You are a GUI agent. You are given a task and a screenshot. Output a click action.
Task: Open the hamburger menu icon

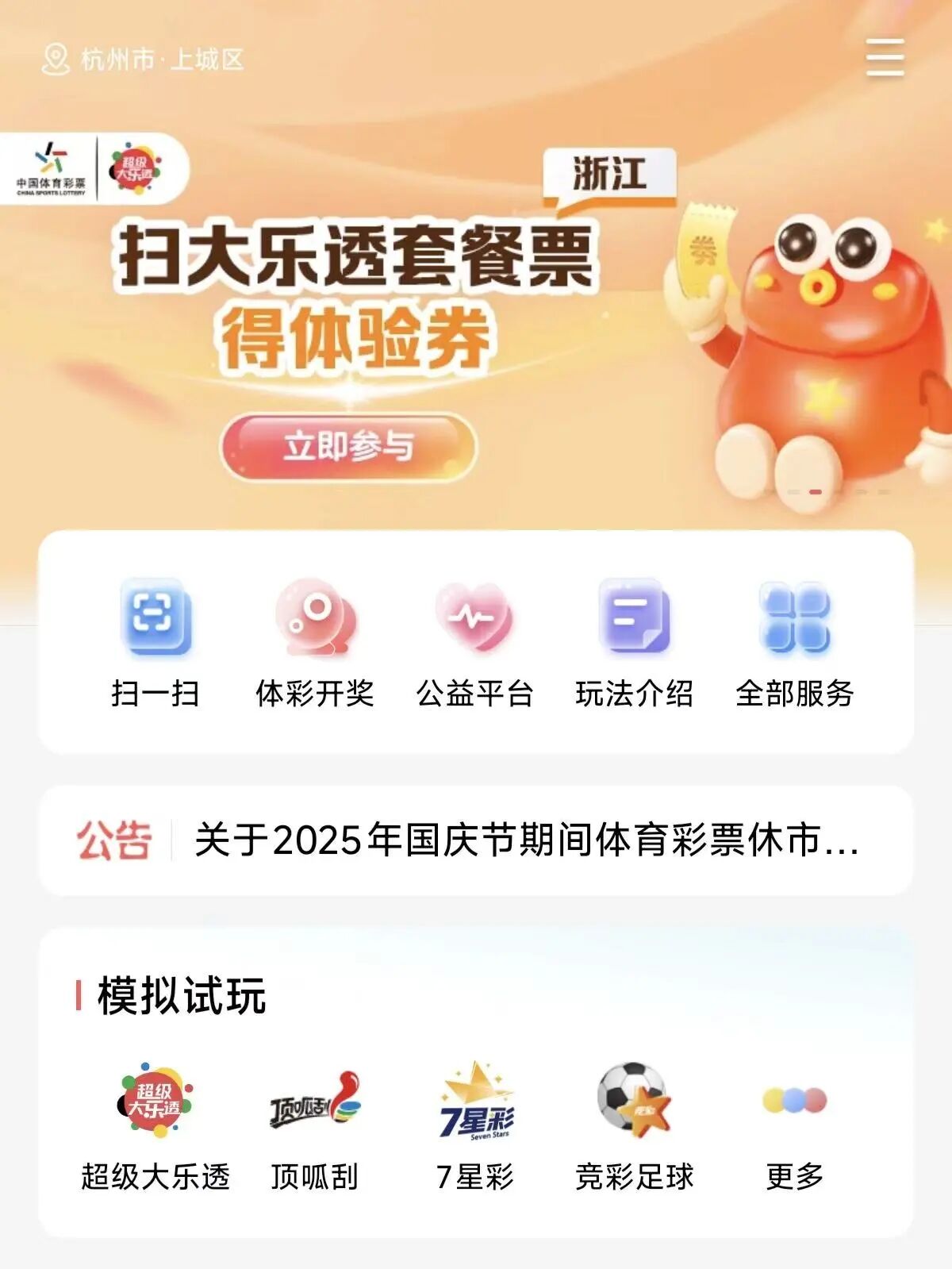coord(885,58)
